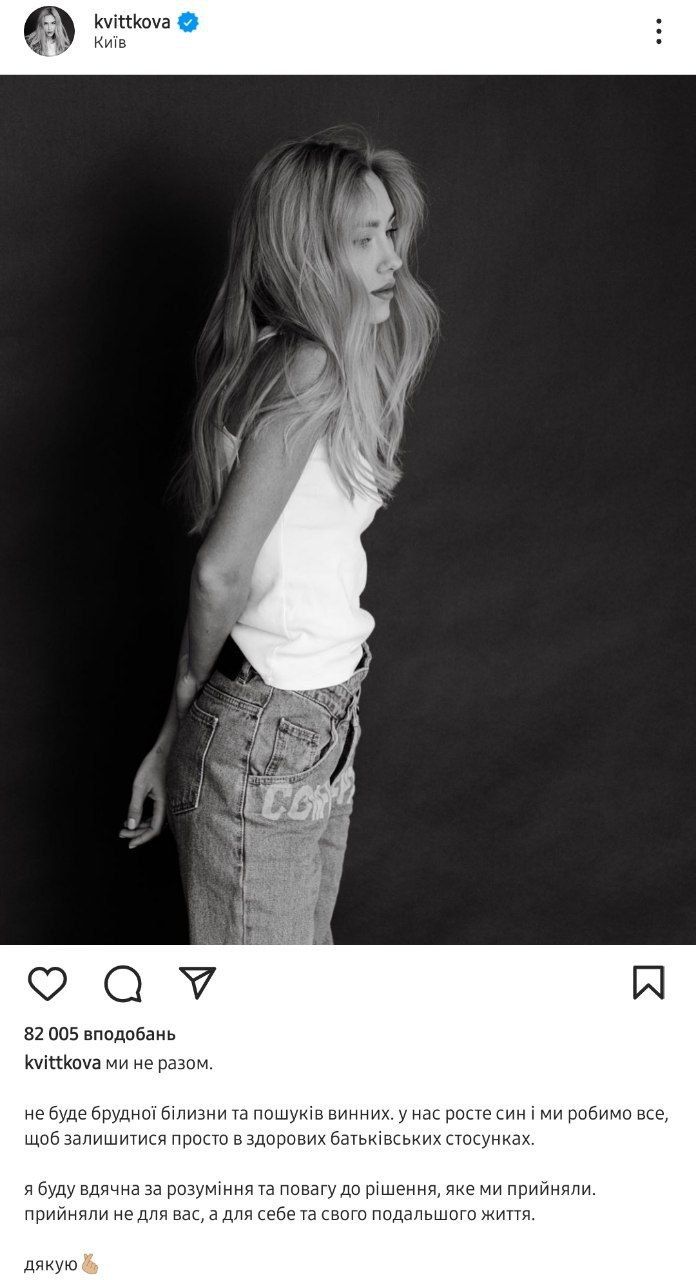Share the post via paper plane icon
The image size is (696, 1280).
click(x=197, y=982)
